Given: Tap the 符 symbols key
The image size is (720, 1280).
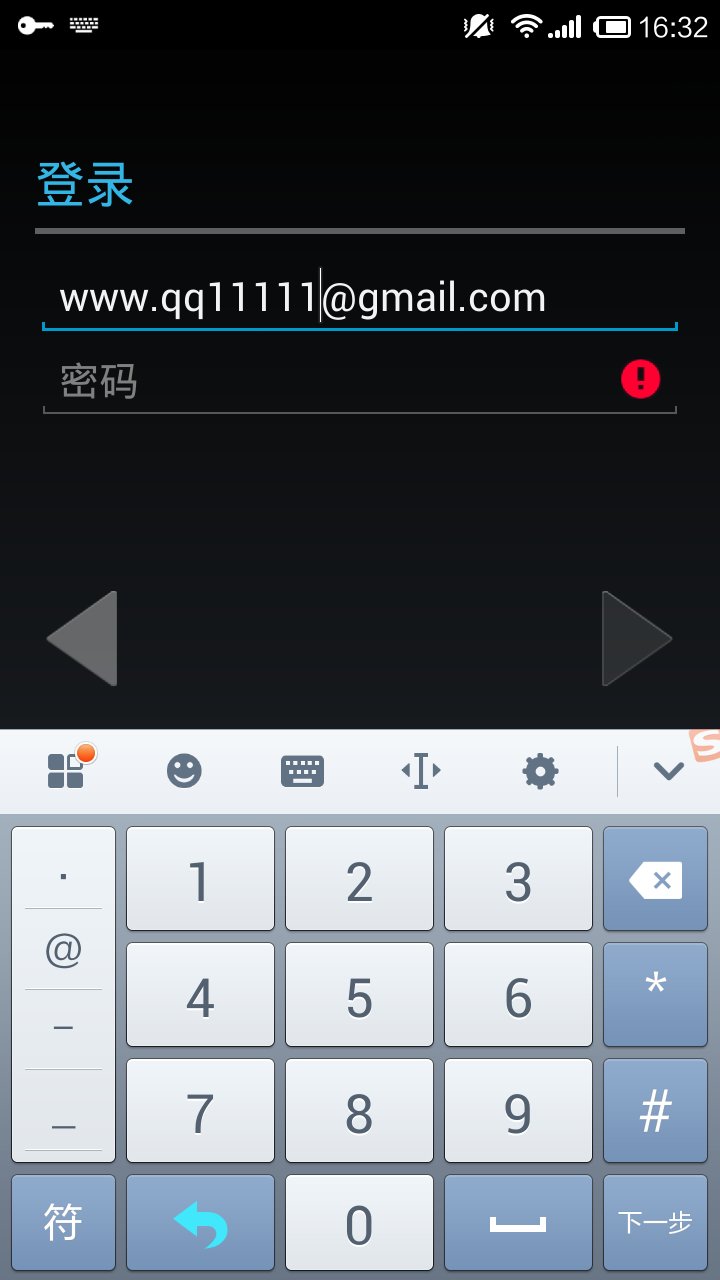Looking at the screenshot, I should click(x=63, y=1222).
